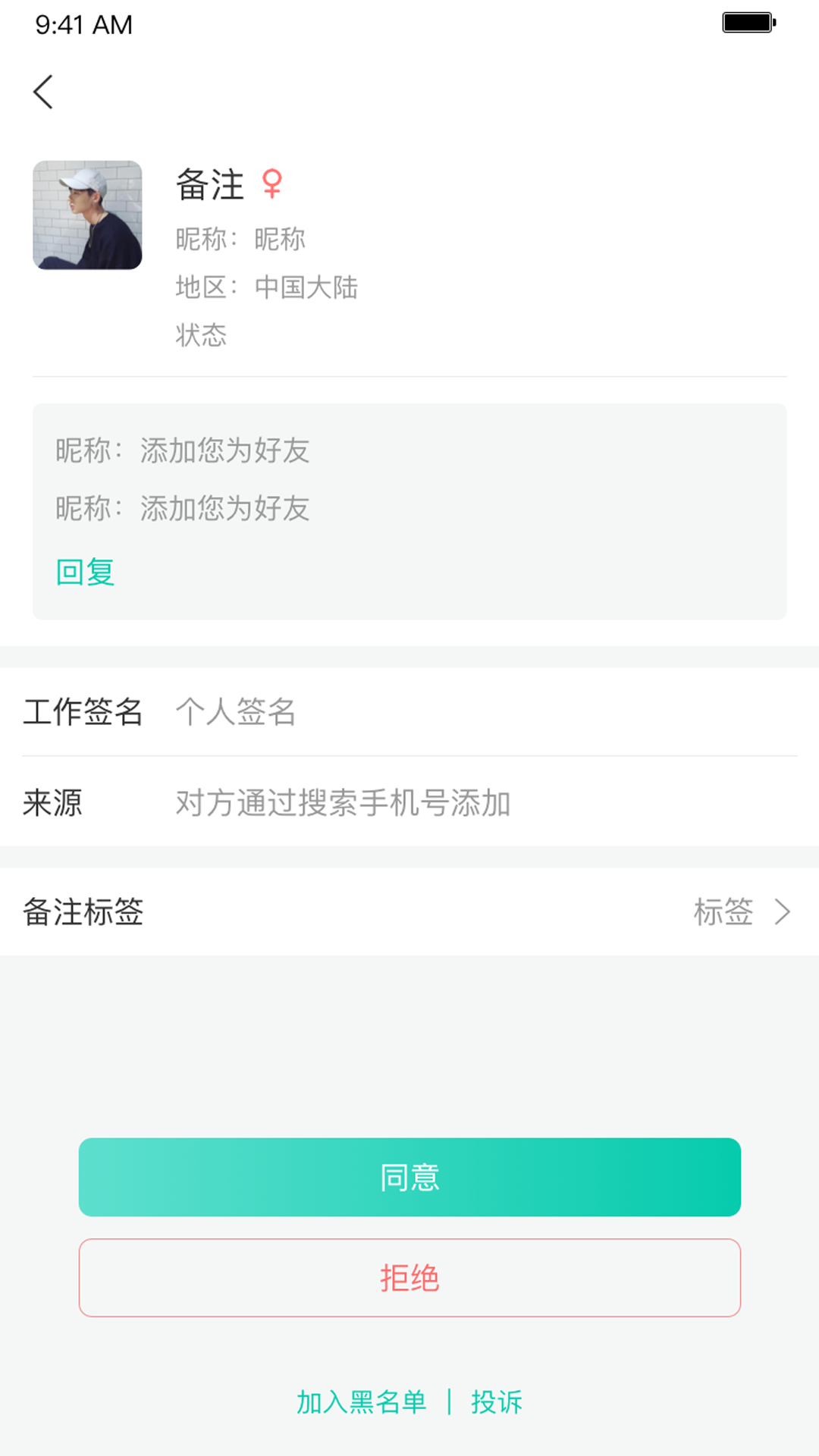Select the 个人签名 signature input field
The image size is (819, 1456).
tap(235, 713)
